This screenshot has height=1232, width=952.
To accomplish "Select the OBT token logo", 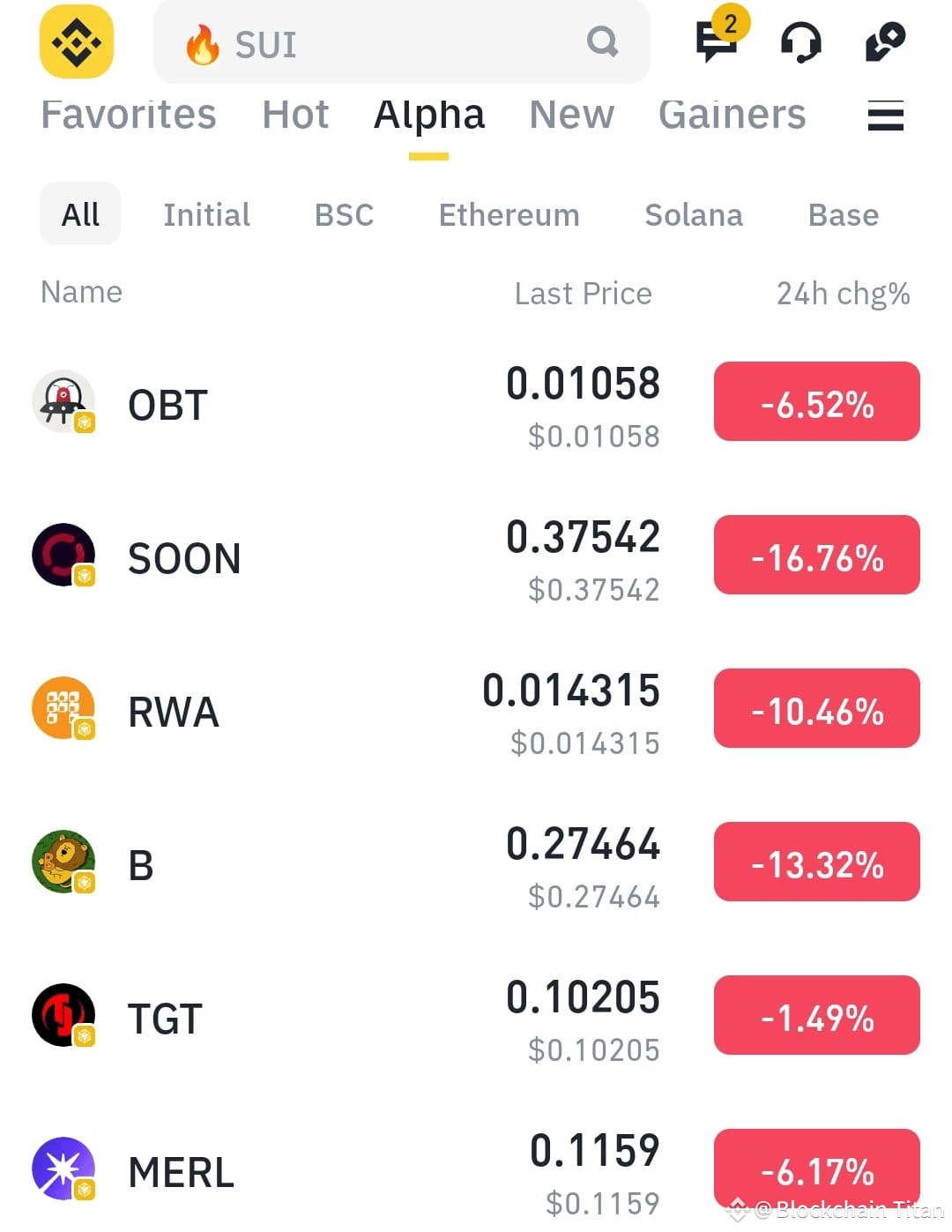I will click(63, 401).
